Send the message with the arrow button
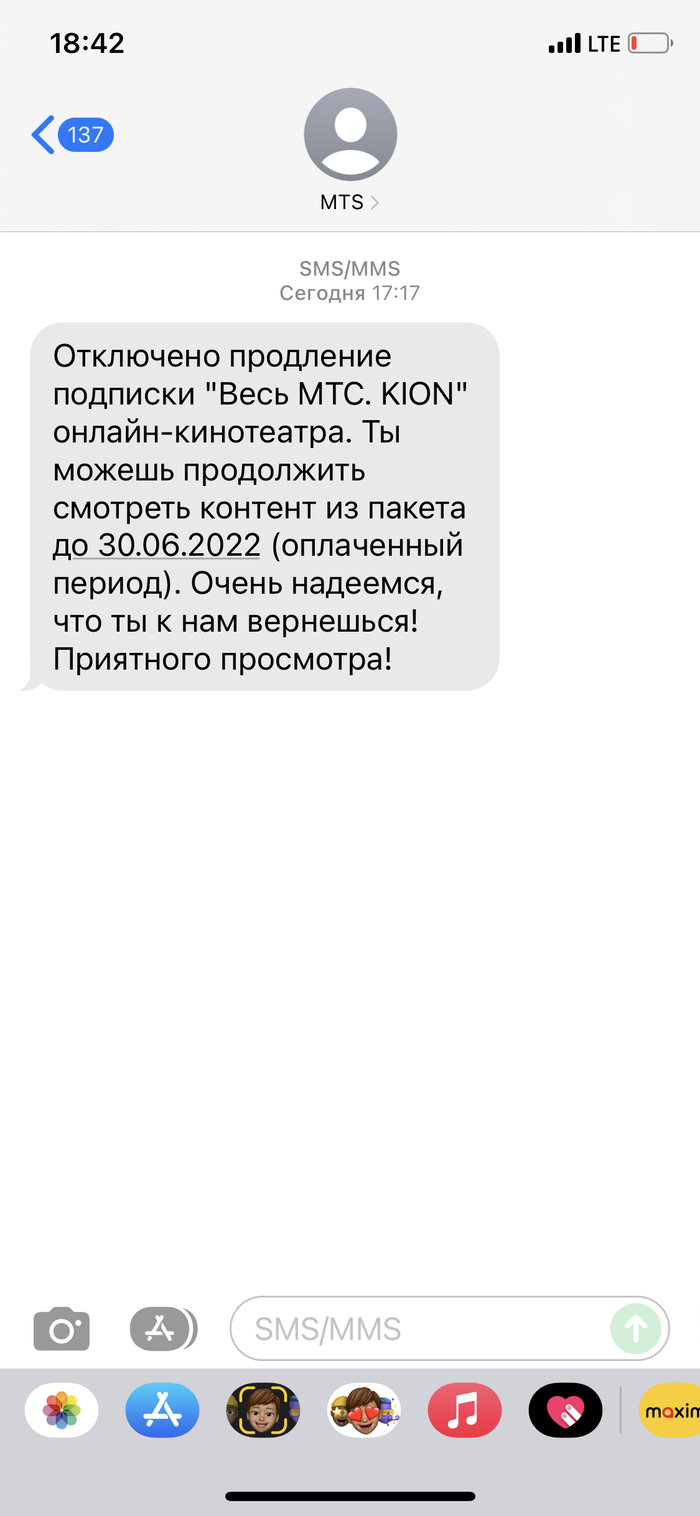 coord(636,1329)
